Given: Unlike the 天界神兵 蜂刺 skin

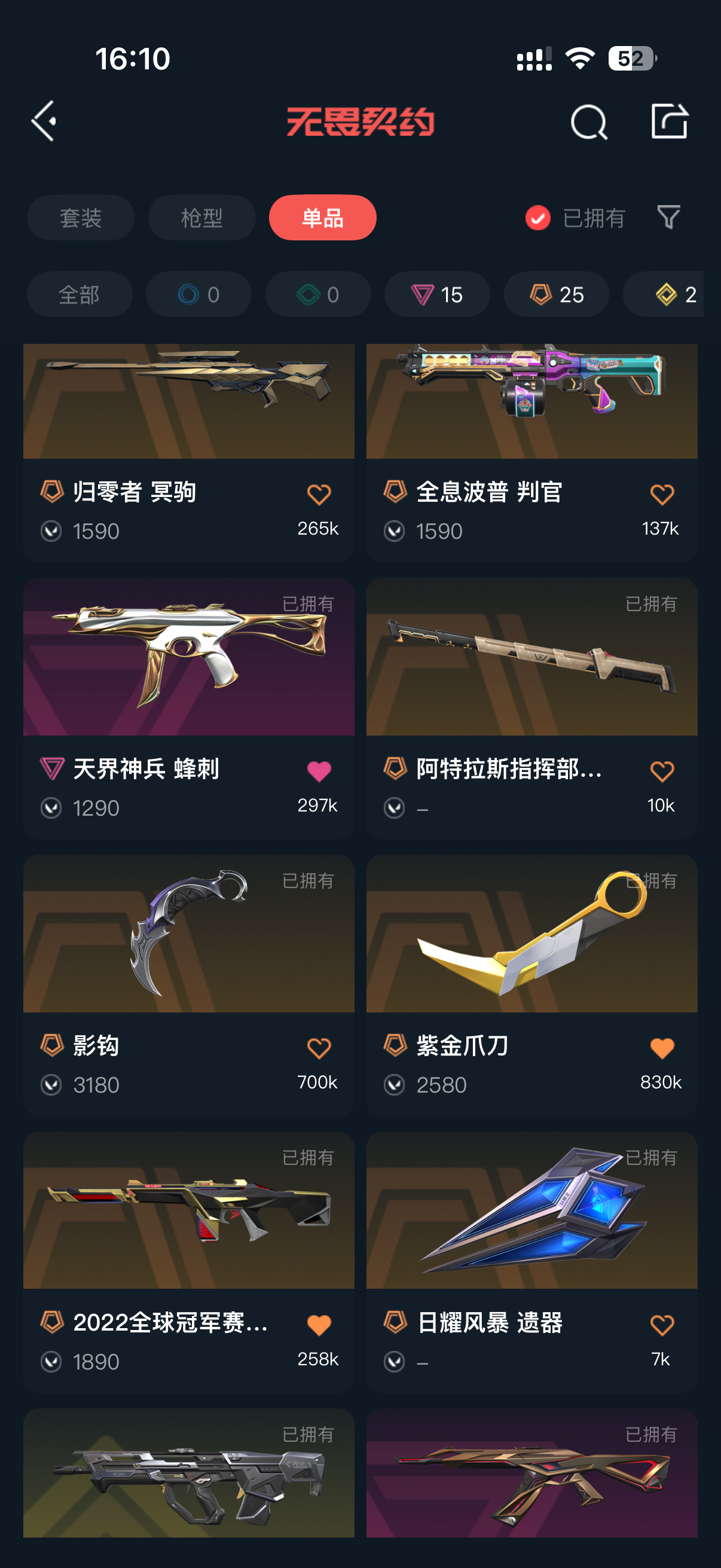Looking at the screenshot, I should click(x=319, y=771).
